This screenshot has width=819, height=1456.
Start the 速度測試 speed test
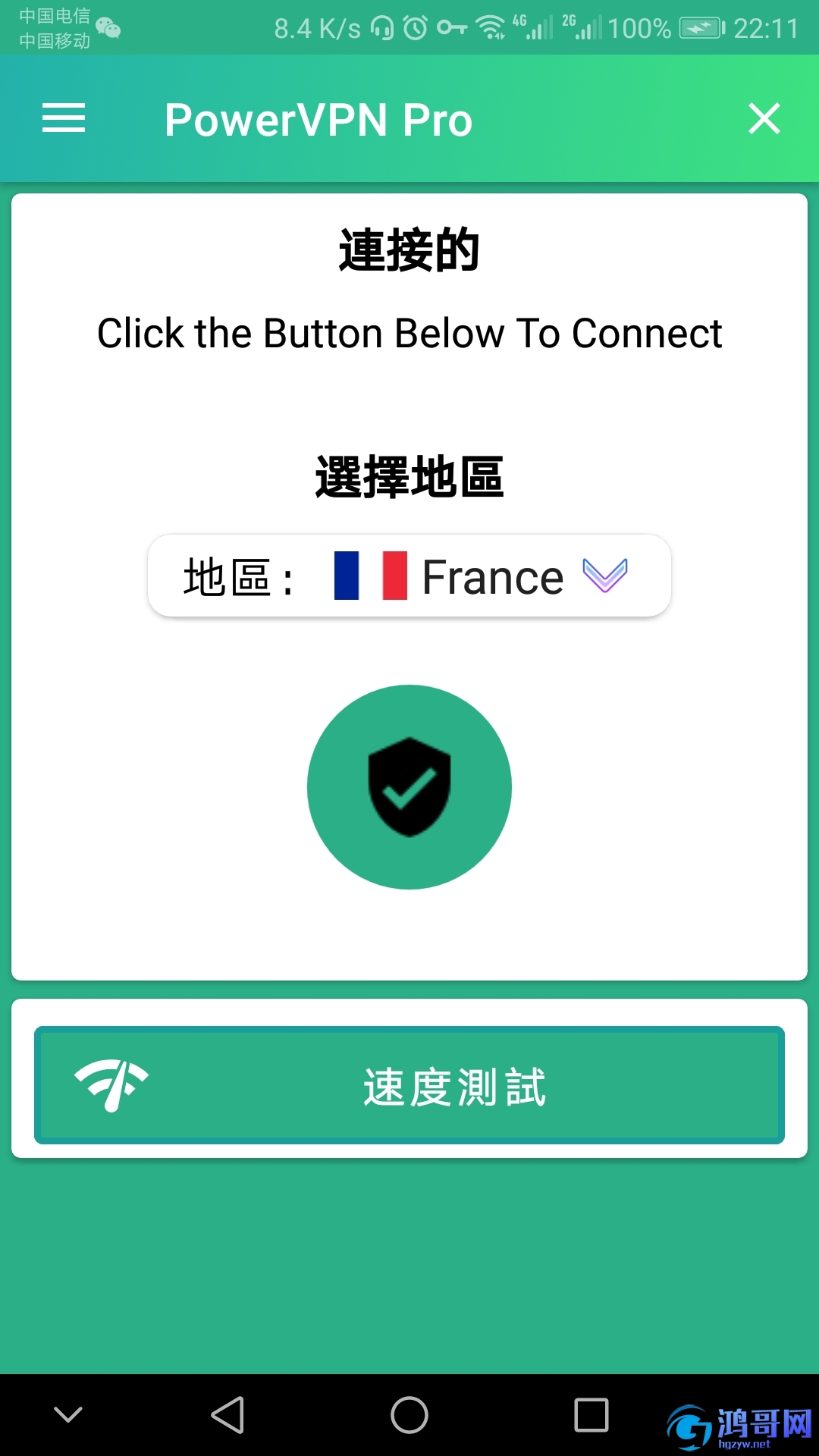pyautogui.click(x=409, y=1085)
